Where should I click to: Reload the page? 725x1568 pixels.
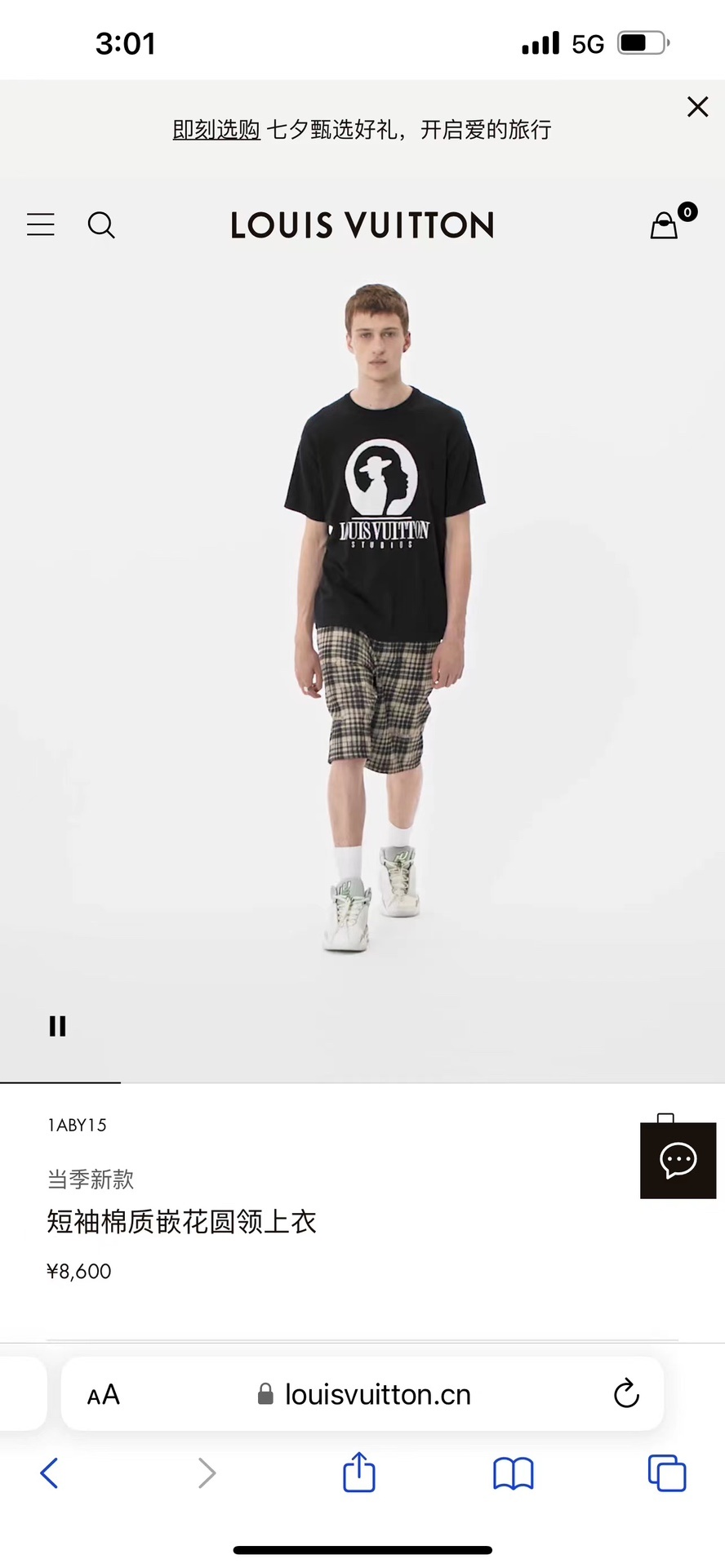click(626, 1394)
